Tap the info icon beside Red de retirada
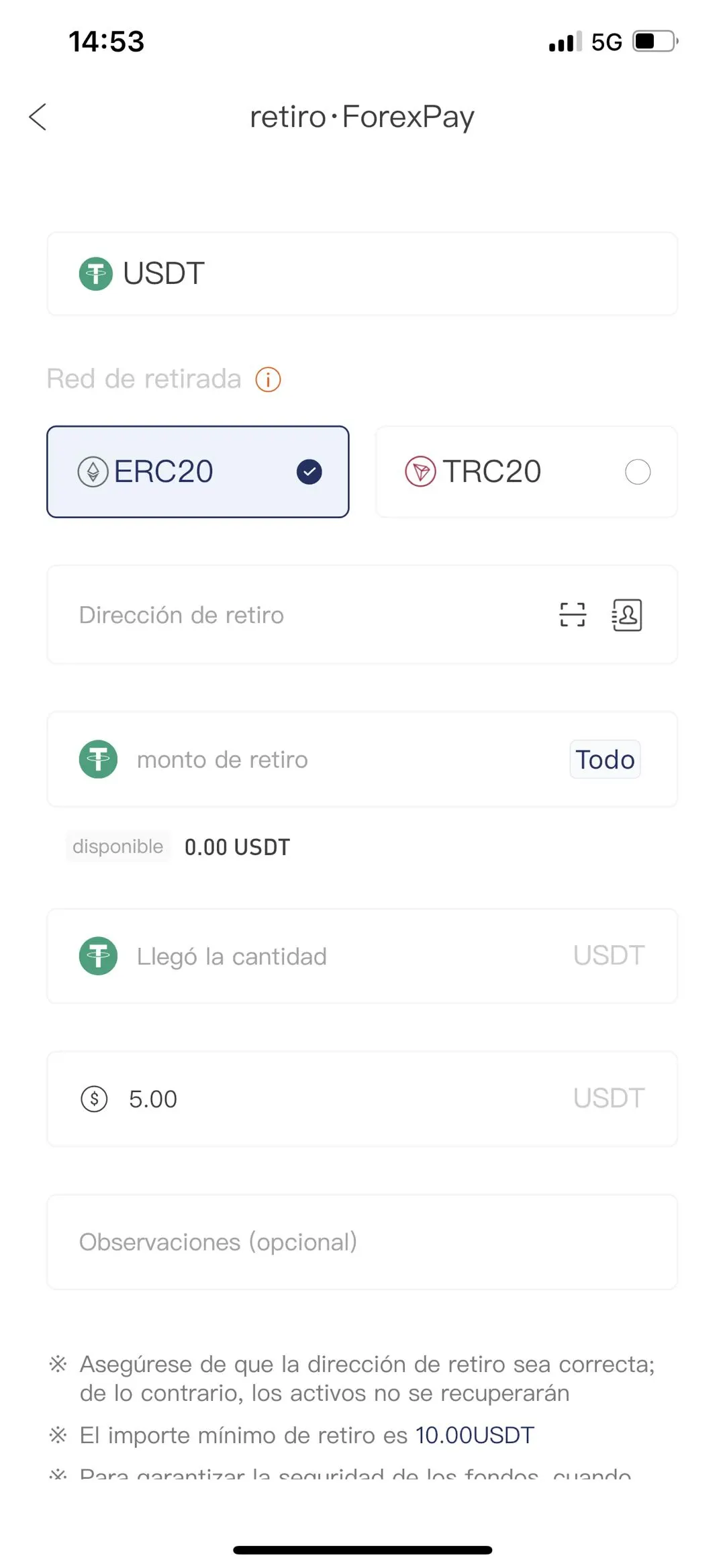Viewport: 725px width, 1568px height. [268, 379]
